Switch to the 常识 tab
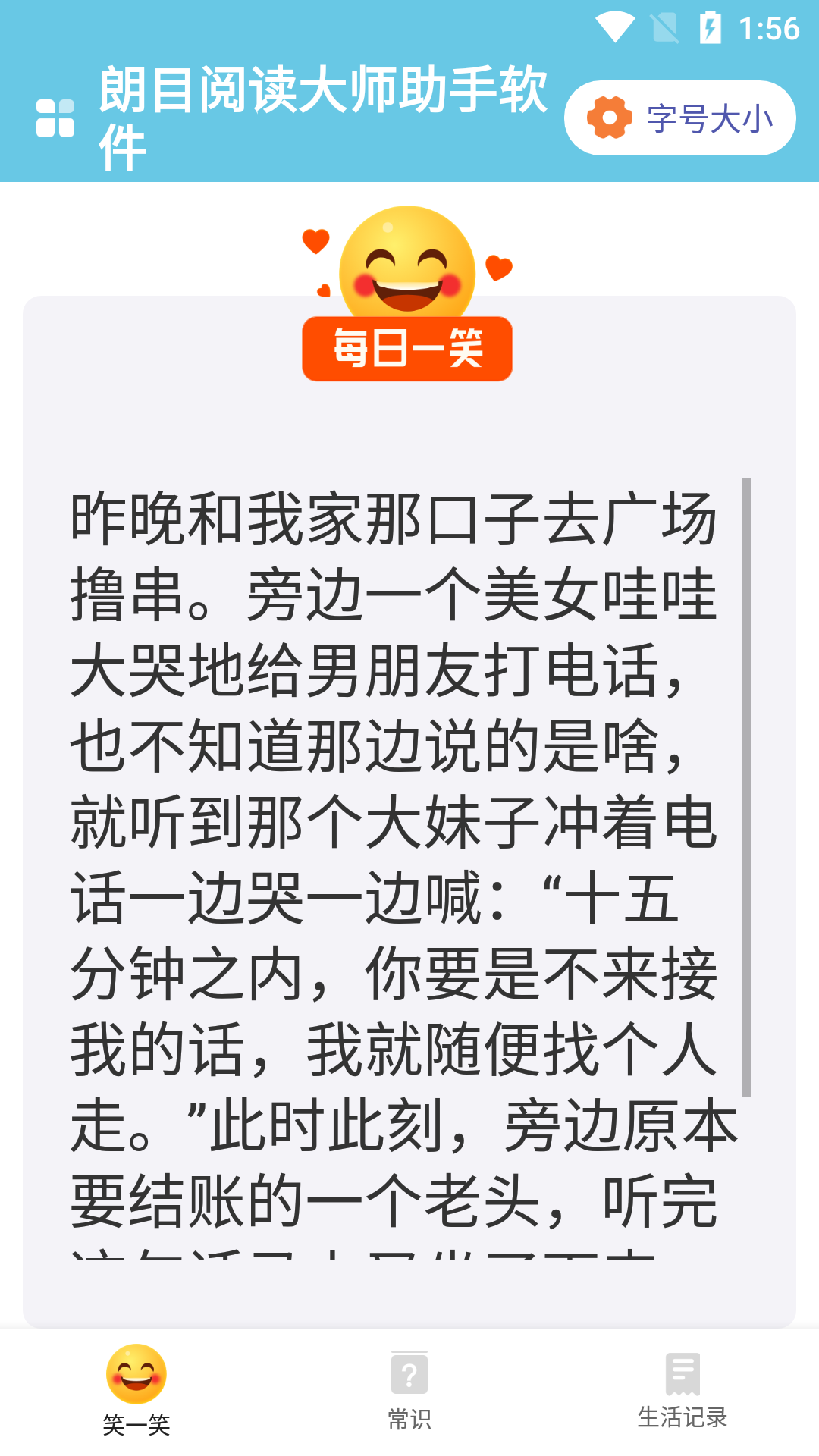 click(409, 1391)
